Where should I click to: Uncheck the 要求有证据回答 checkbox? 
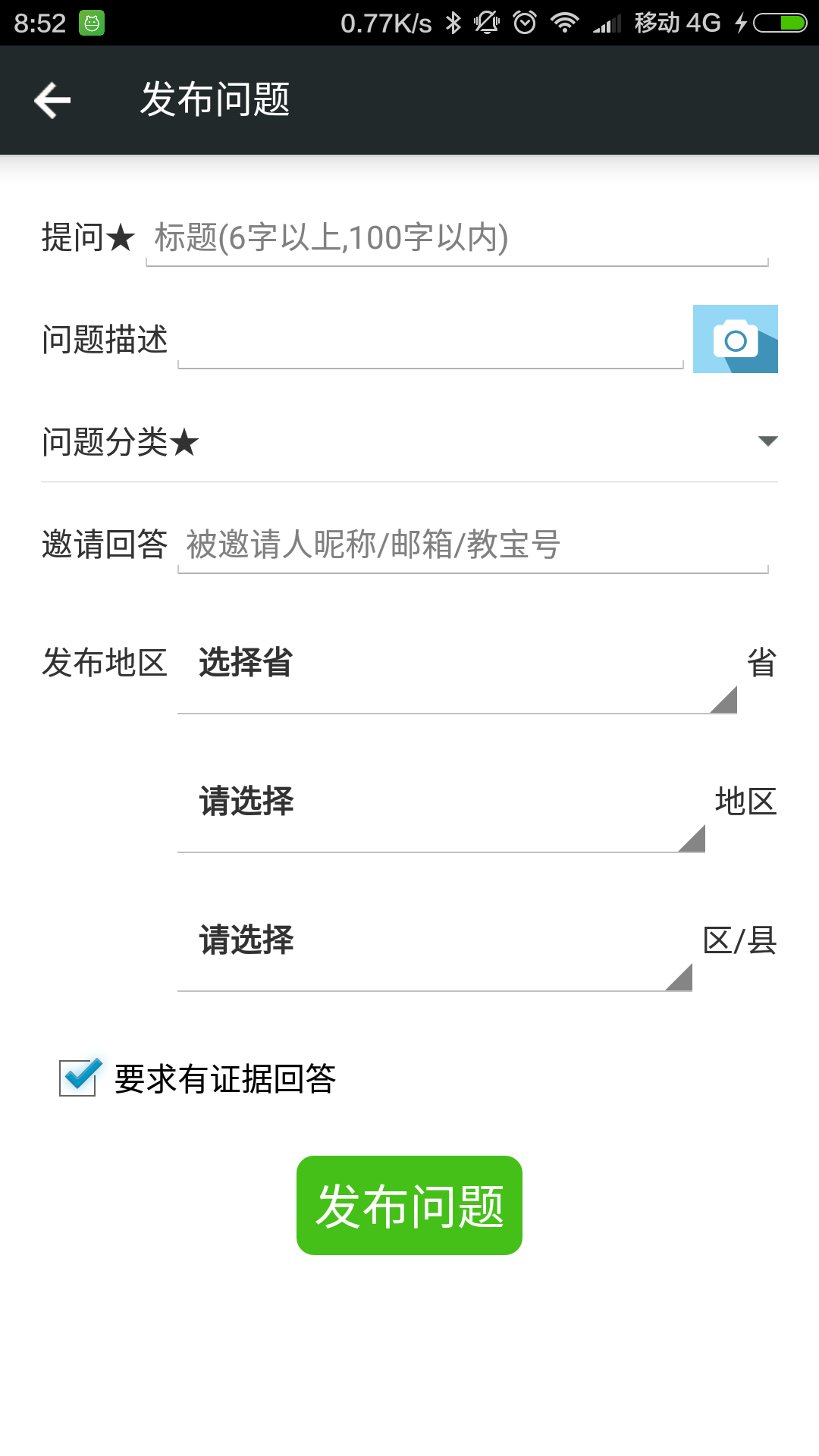click(x=80, y=1078)
